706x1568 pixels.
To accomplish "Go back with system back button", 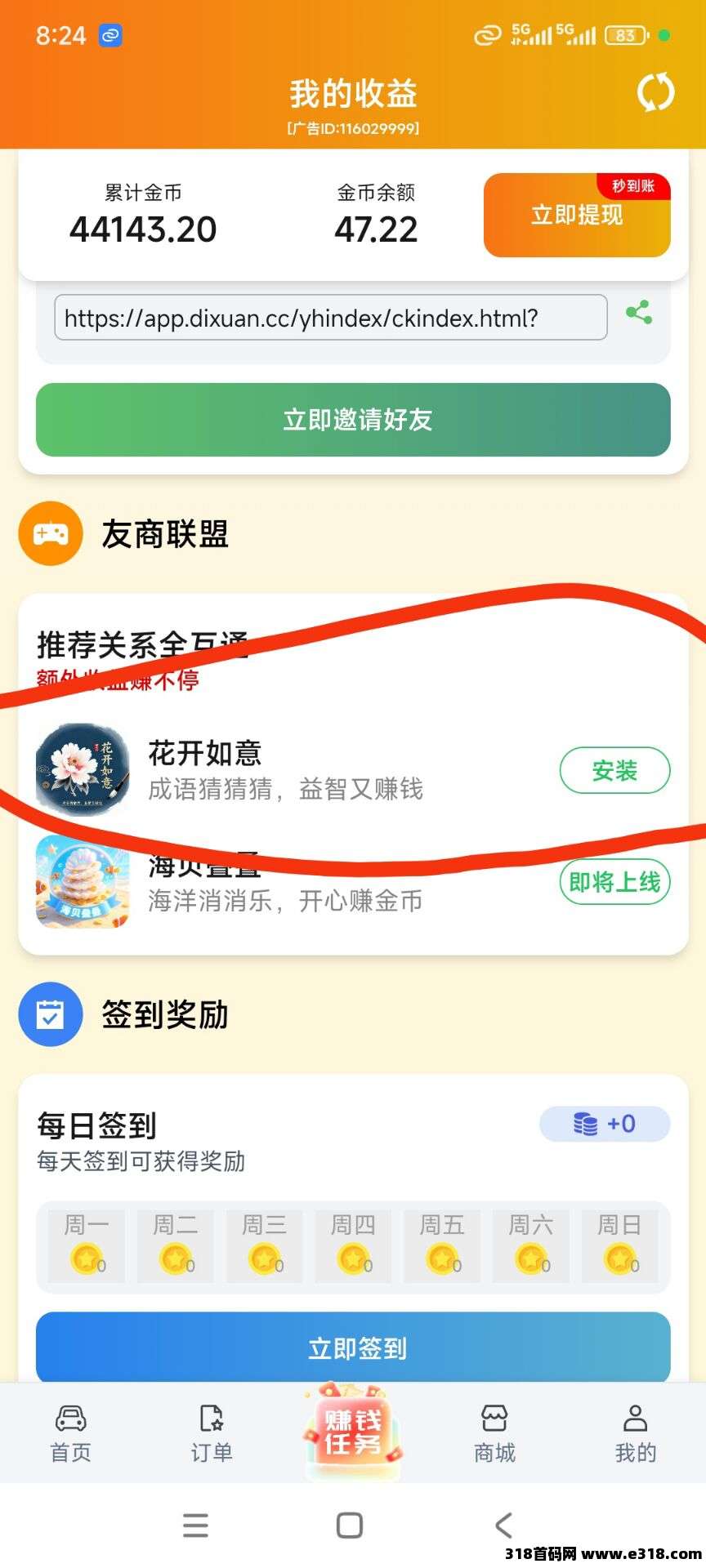I will (504, 1525).
